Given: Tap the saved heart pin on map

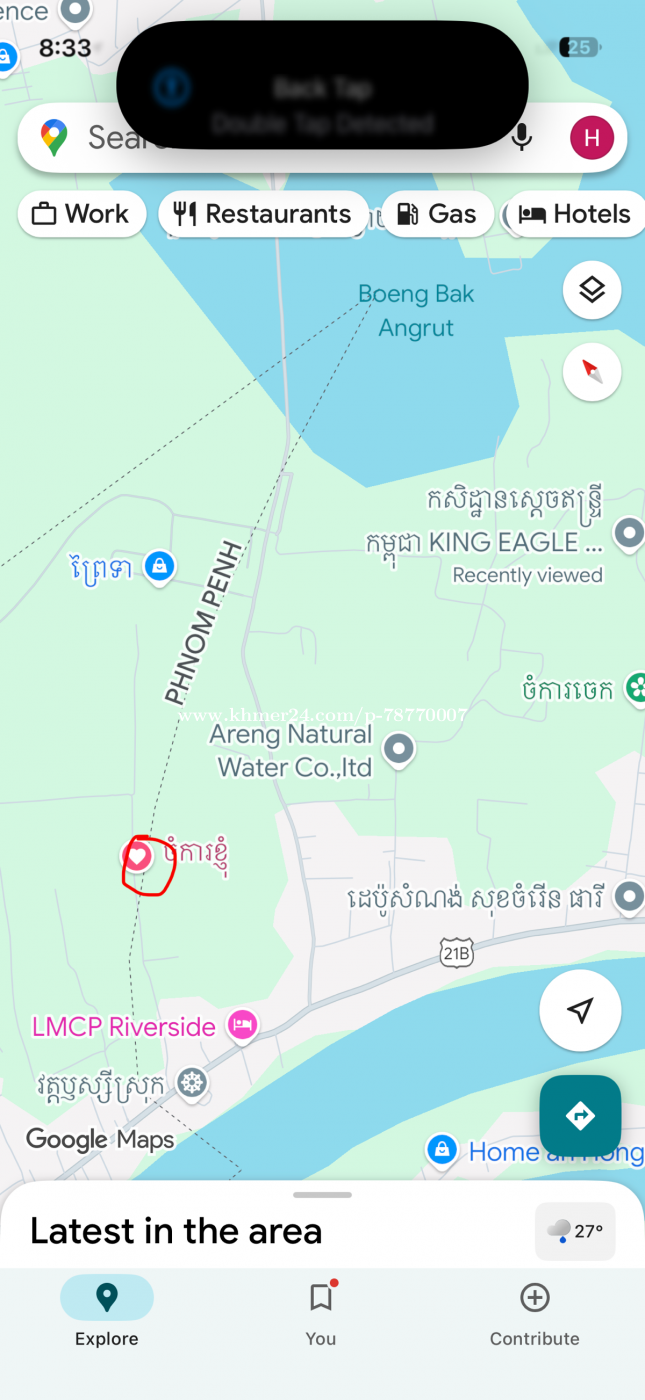Looking at the screenshot, I should pyautogui.click(x=137, y=857).
